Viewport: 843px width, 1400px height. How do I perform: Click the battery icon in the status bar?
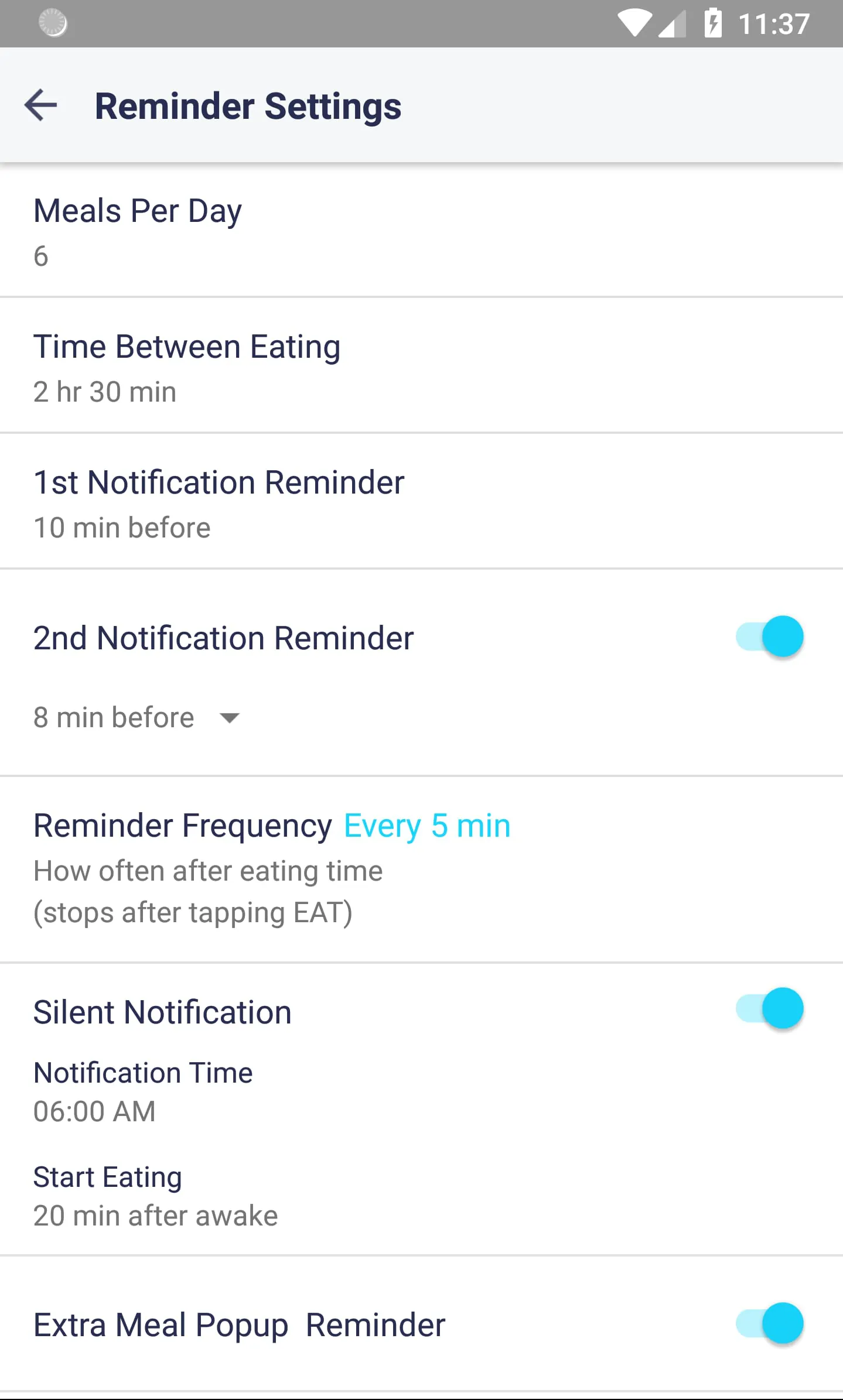[714, 23]
